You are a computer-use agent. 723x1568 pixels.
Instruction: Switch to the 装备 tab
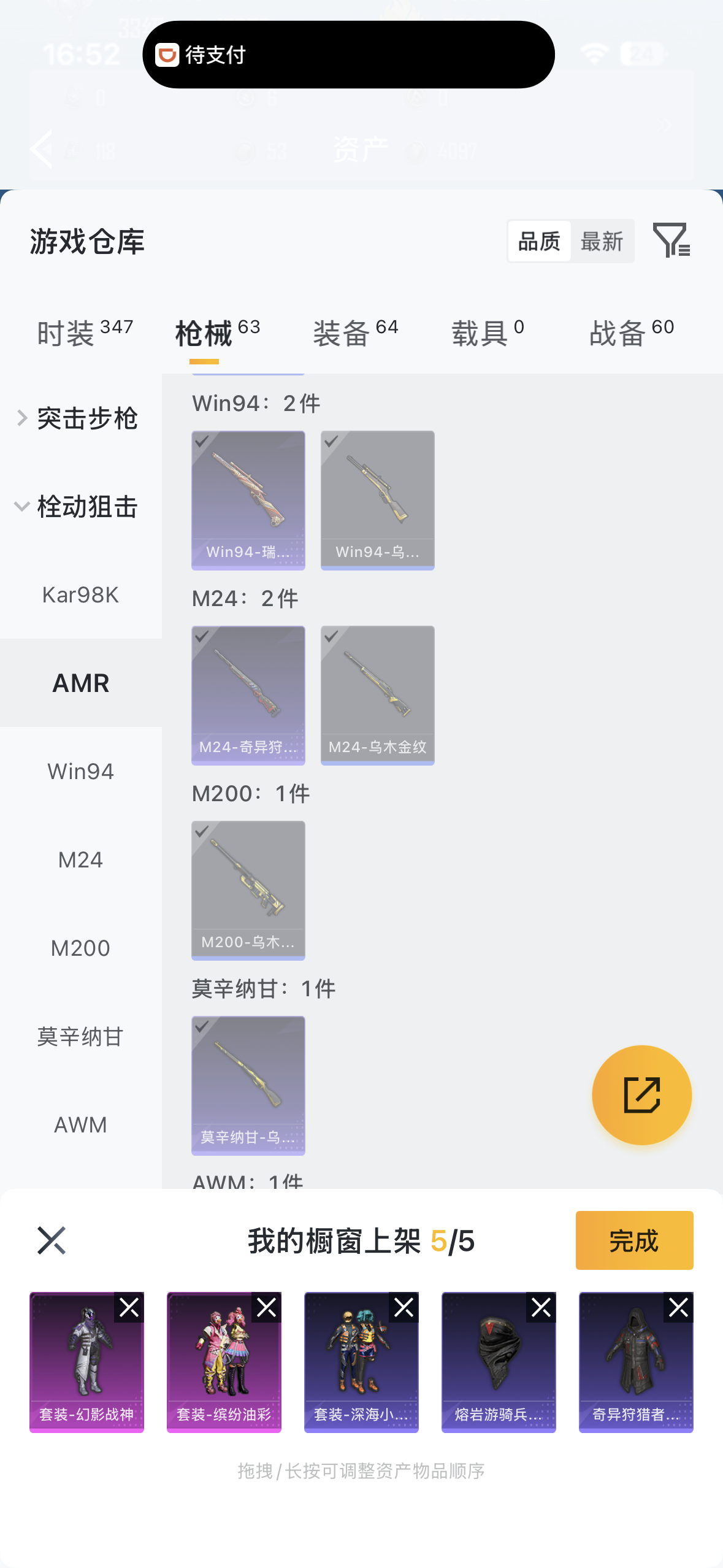(x=356, y=332)
